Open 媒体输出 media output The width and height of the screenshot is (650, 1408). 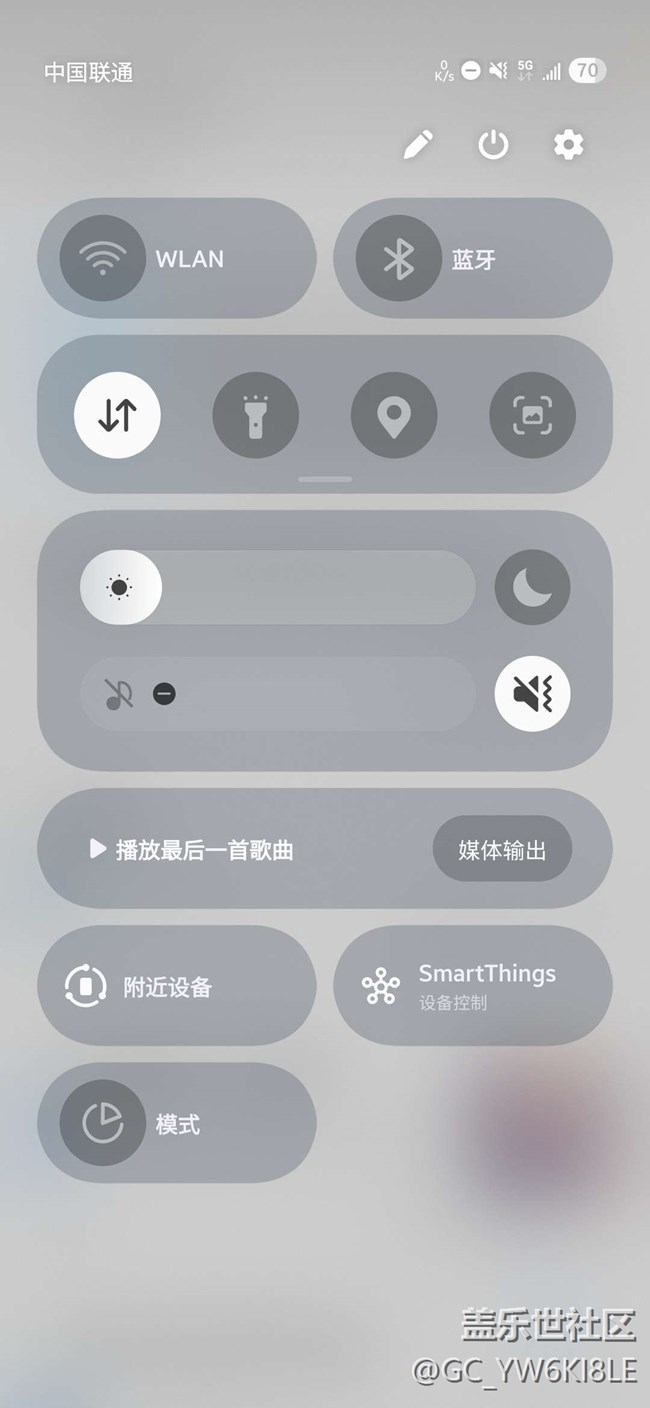point(502,849)
